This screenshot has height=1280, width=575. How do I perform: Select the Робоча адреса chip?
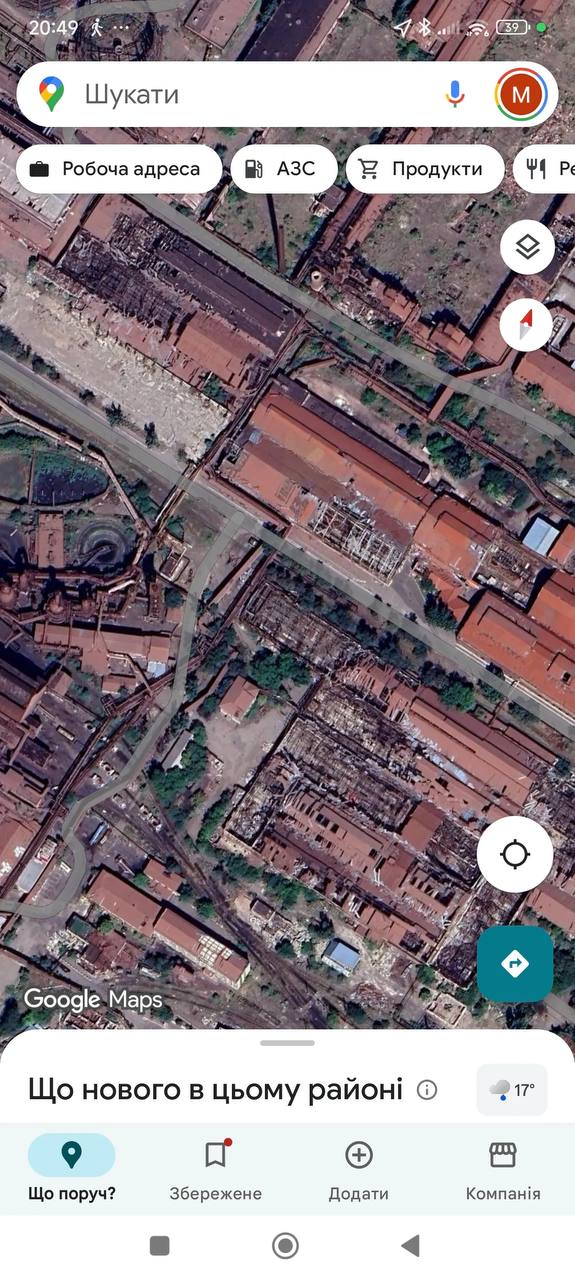[x=119, y=169]
